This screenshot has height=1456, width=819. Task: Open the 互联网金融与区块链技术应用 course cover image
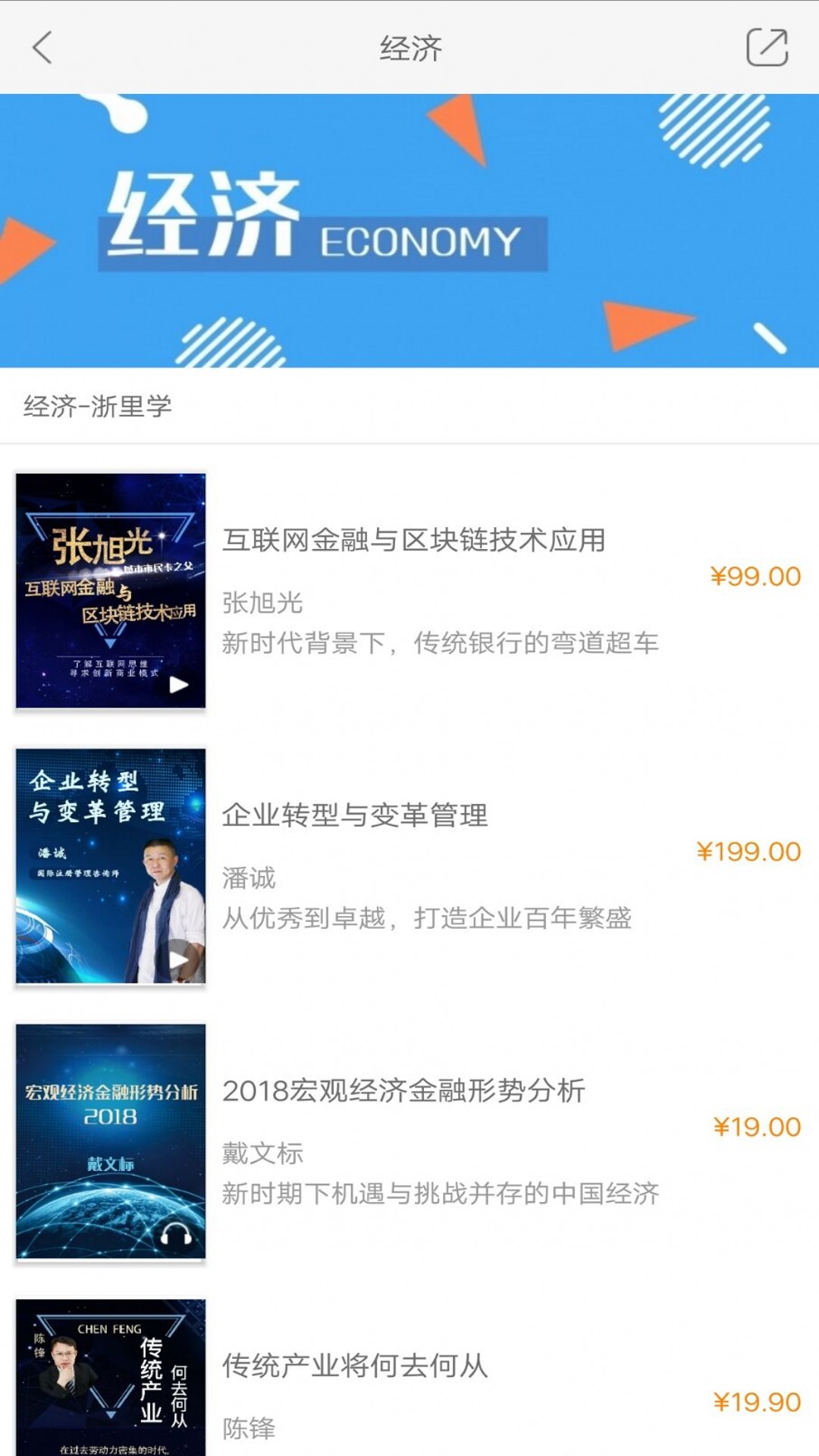click(x=111, y=591)
